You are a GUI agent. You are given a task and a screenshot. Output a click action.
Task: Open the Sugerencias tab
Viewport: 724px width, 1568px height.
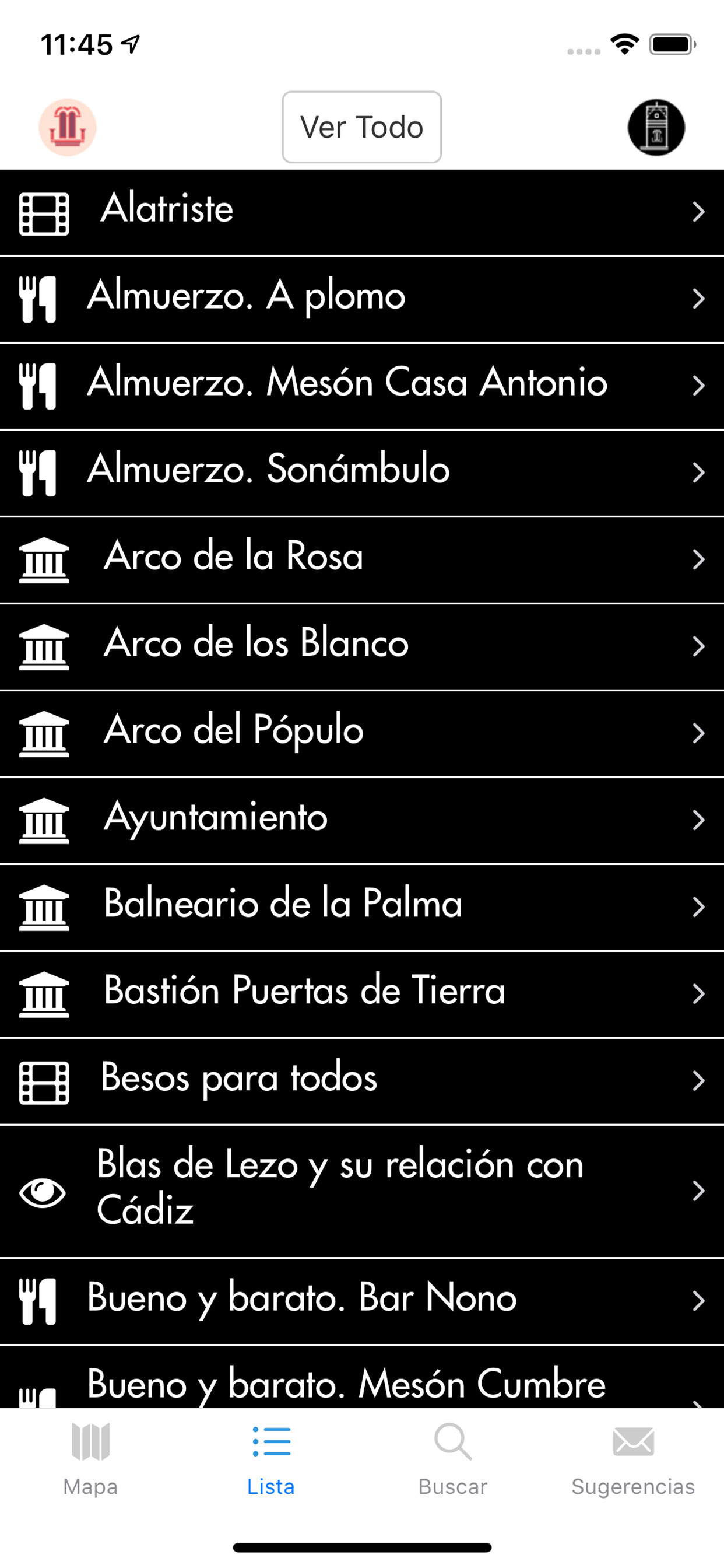click(x=633, y=1459)
